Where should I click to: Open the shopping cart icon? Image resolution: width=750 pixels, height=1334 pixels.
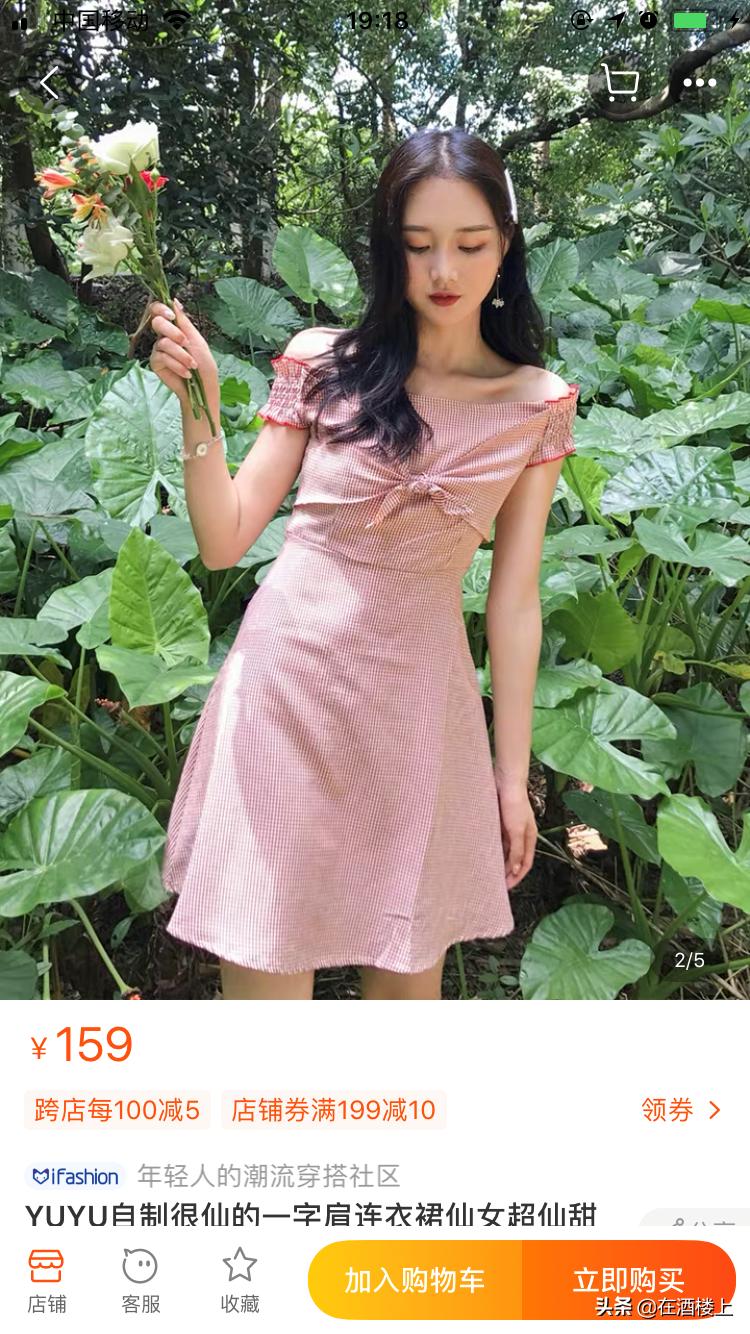[620, 83]
